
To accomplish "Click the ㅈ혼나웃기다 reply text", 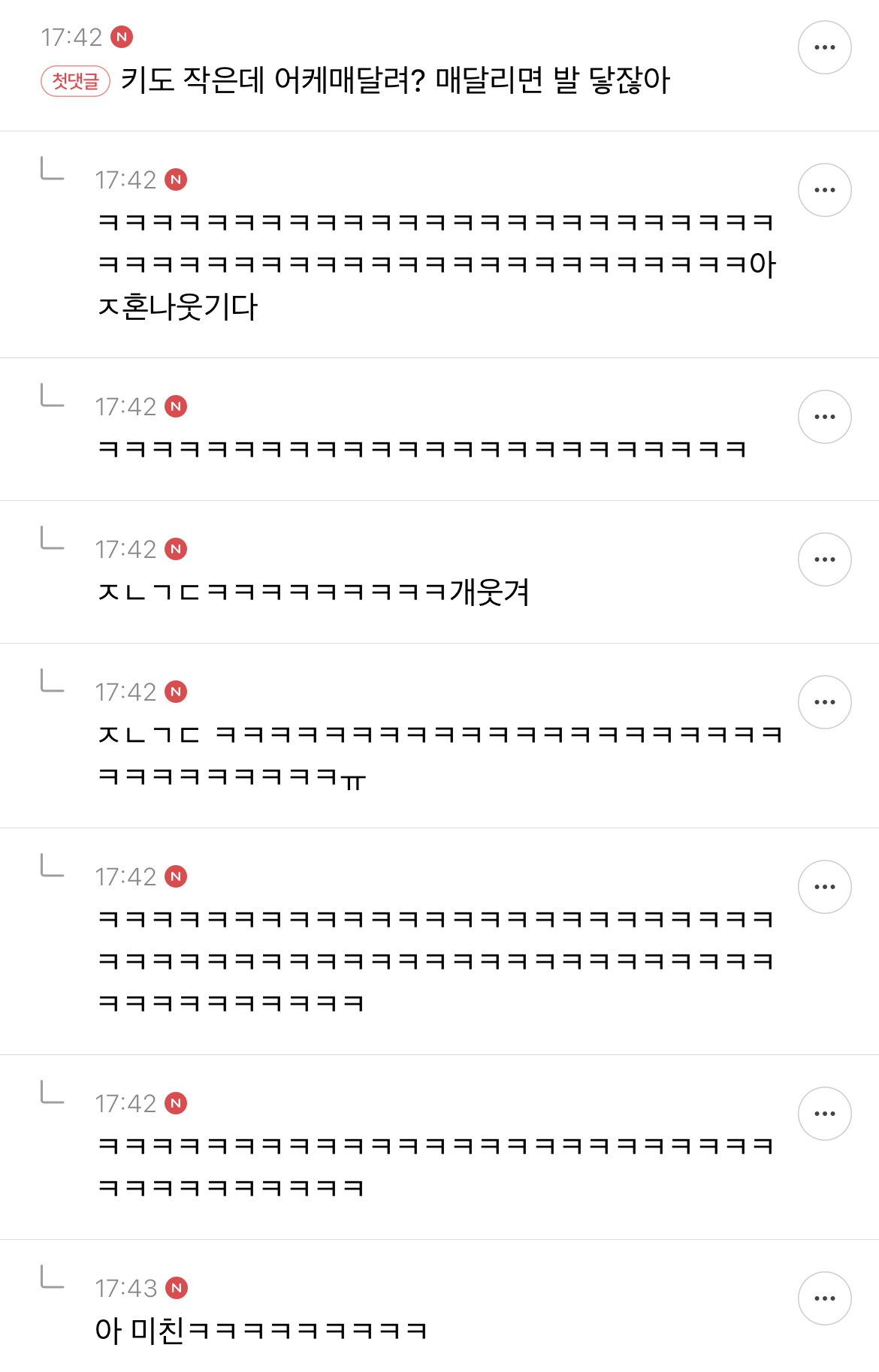I will click(177, 302).
